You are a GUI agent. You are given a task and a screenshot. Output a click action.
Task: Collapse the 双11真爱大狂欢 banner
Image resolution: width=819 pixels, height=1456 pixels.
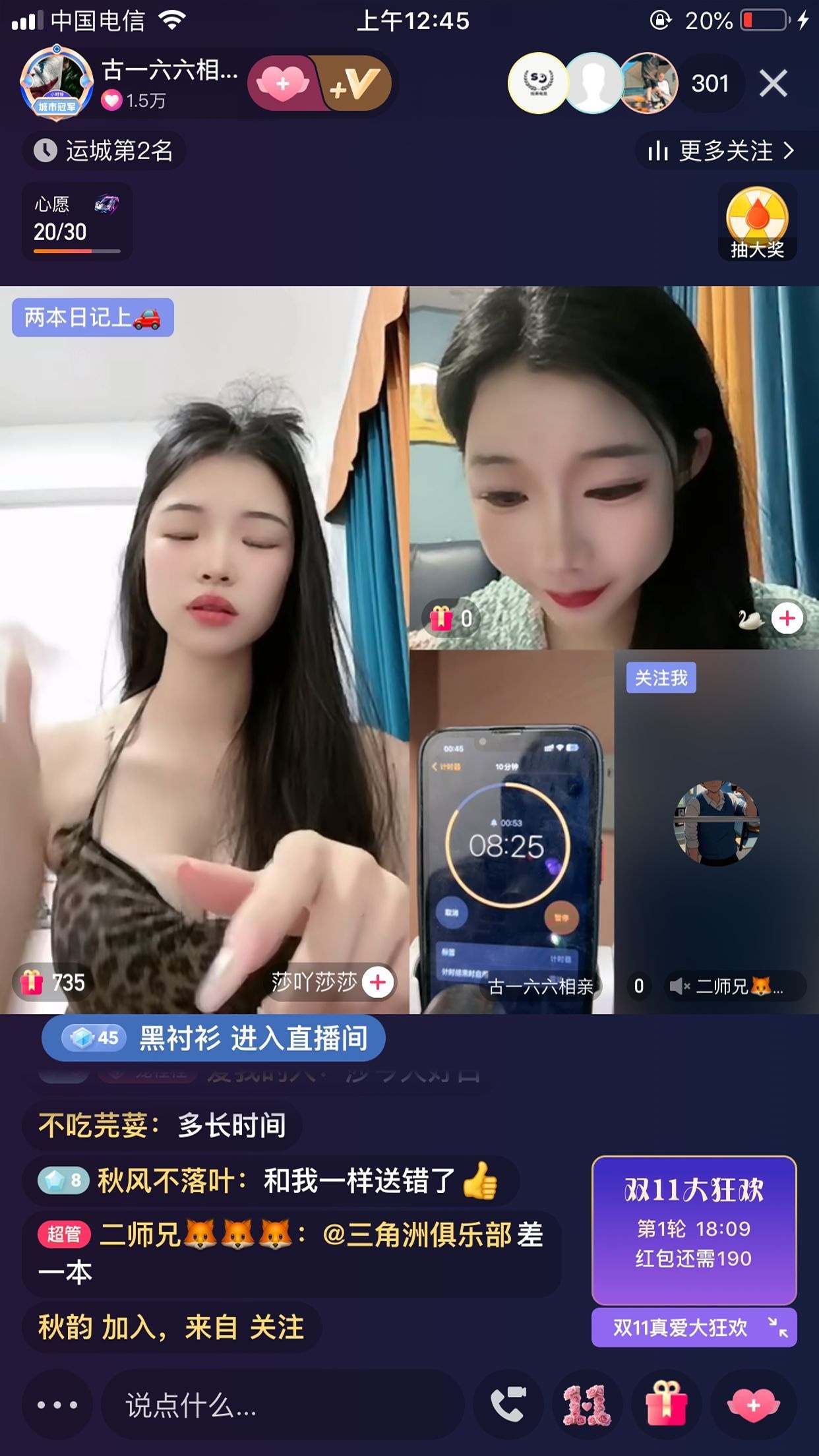coord(778,1327)
